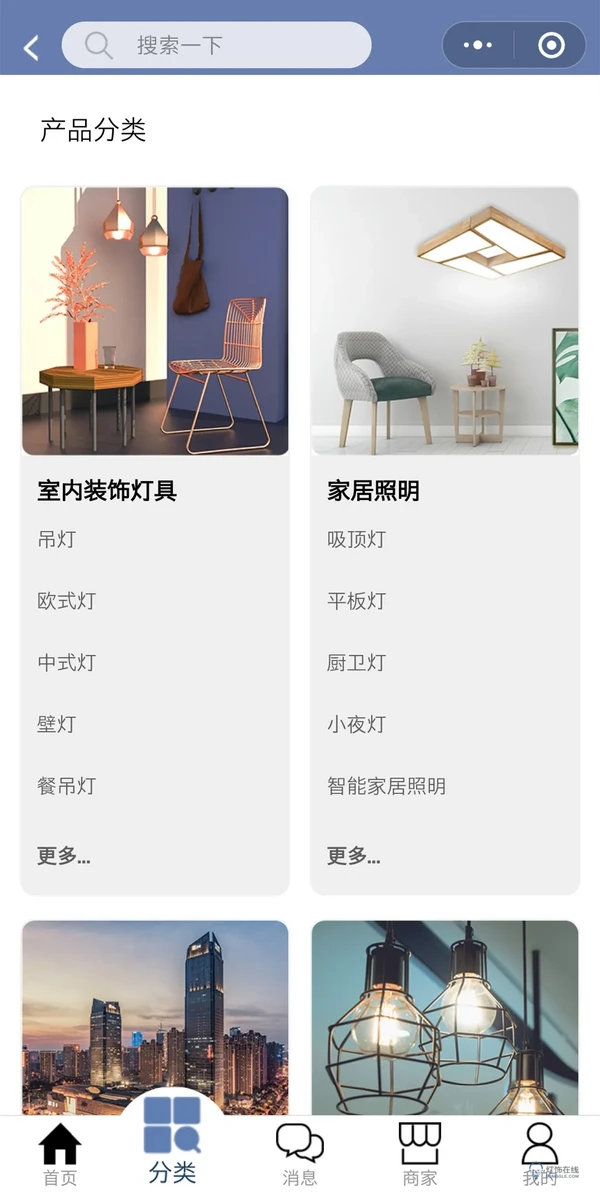Tap 更多... under 室内装饰灯具
Viewport: 600px width, 1193px height.
pos(64,856)
